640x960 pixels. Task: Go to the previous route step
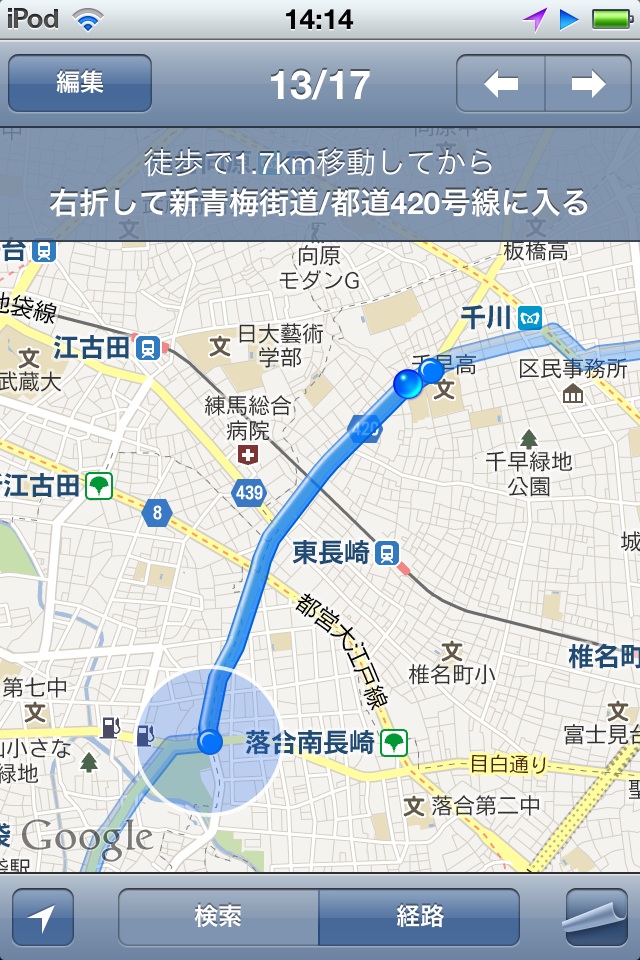501,84
